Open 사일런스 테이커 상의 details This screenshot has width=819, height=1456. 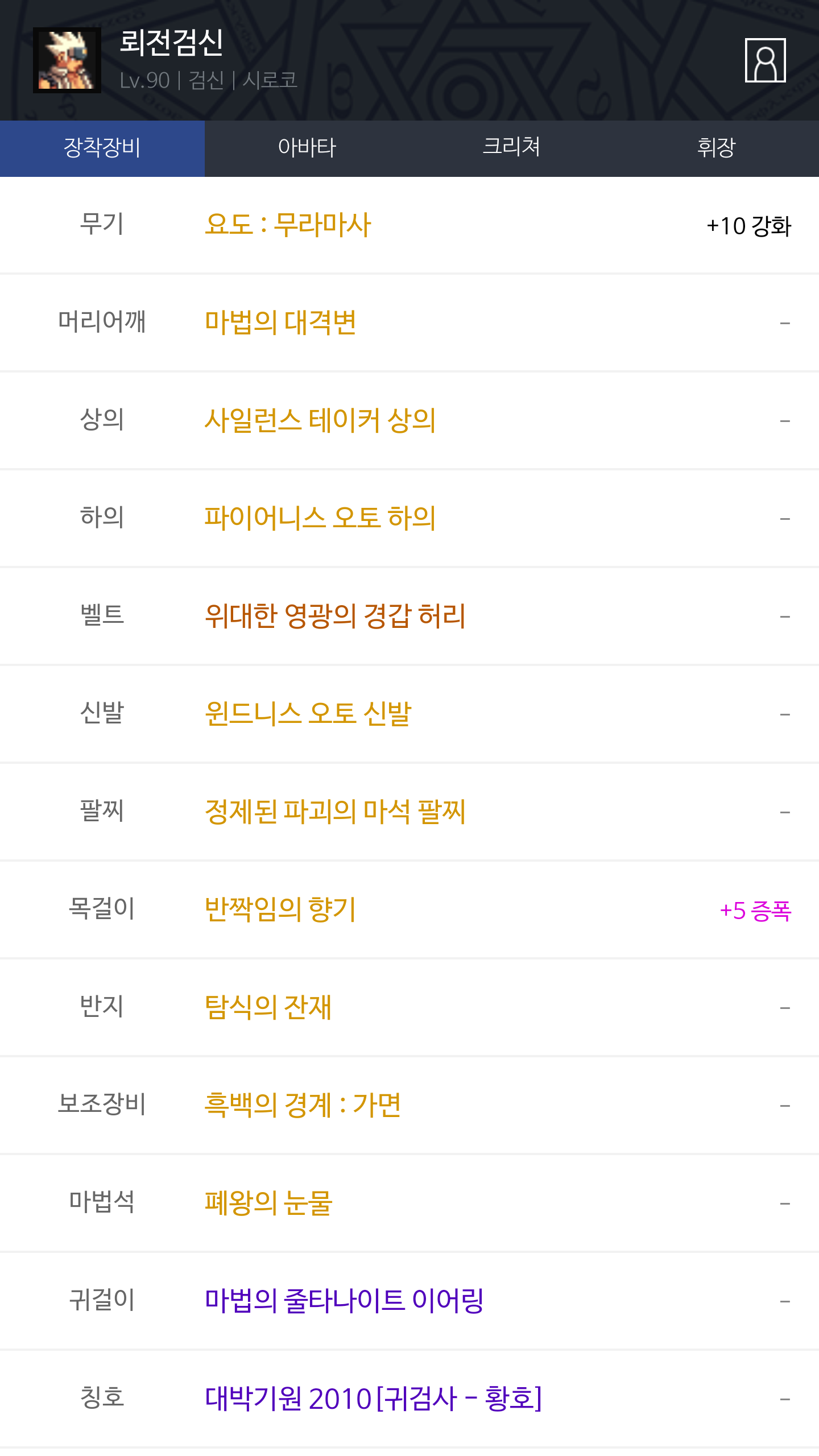point(320,420)
